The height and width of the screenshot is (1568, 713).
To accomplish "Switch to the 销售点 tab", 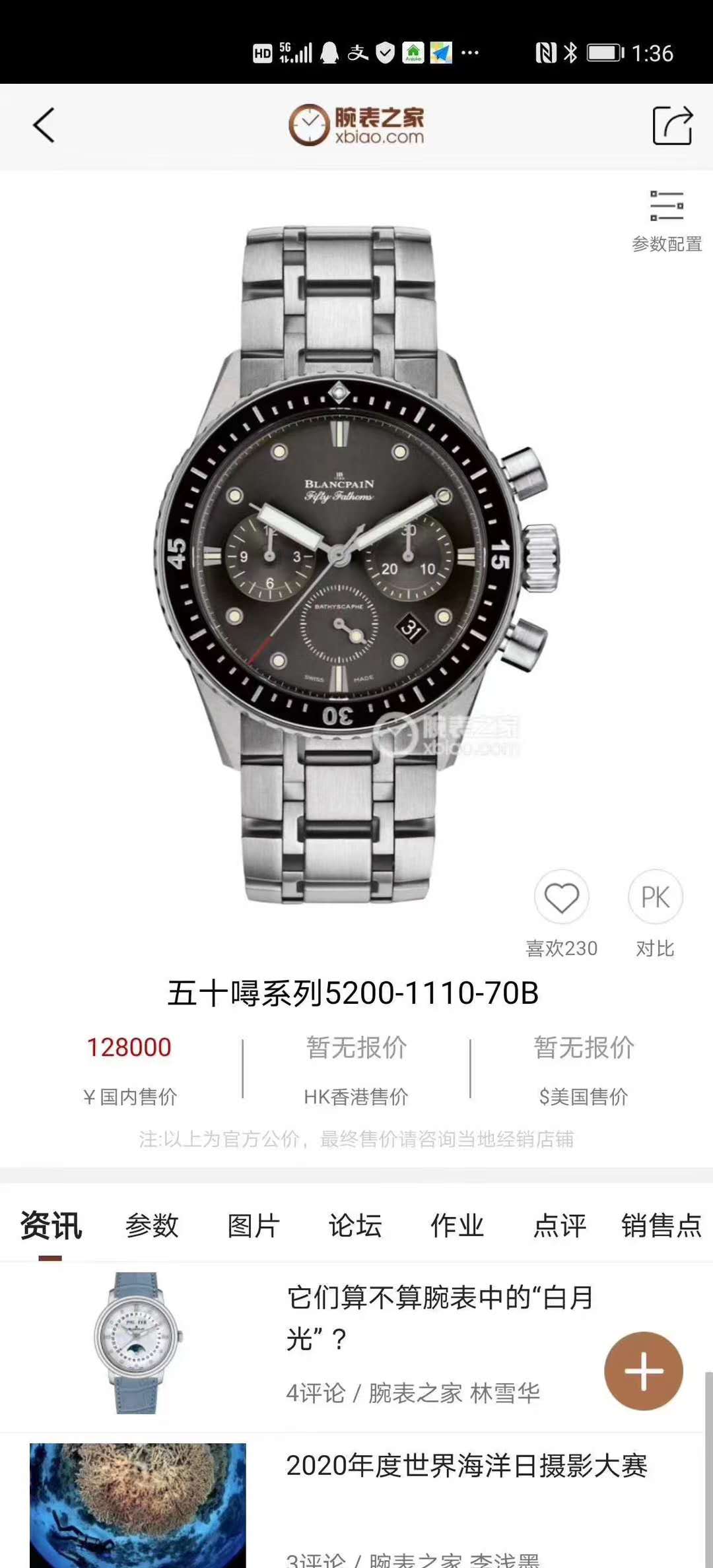I will click(x=660, y=1225).
